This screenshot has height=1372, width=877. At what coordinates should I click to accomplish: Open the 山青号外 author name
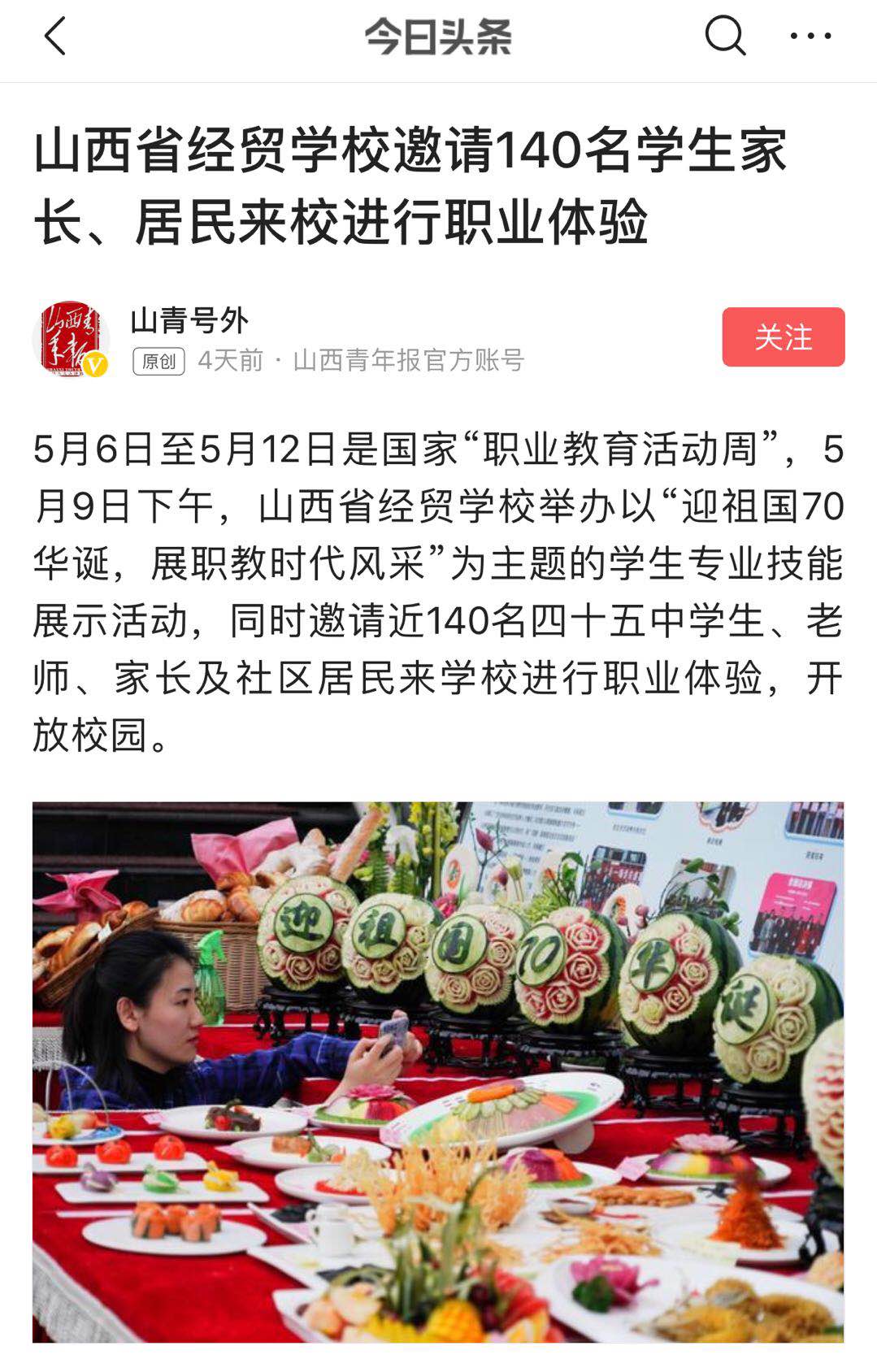point(189,320)
